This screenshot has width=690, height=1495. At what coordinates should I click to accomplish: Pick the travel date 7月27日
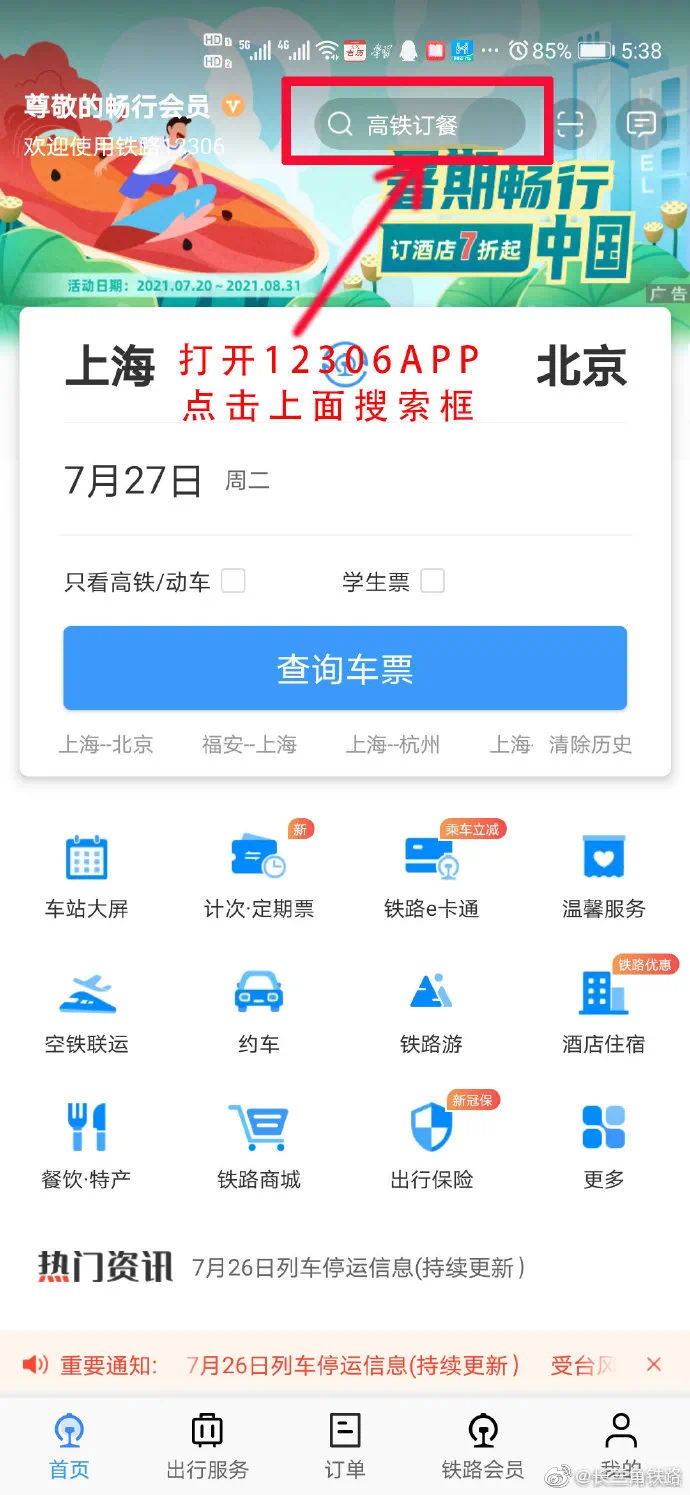[x=134, y=481]
